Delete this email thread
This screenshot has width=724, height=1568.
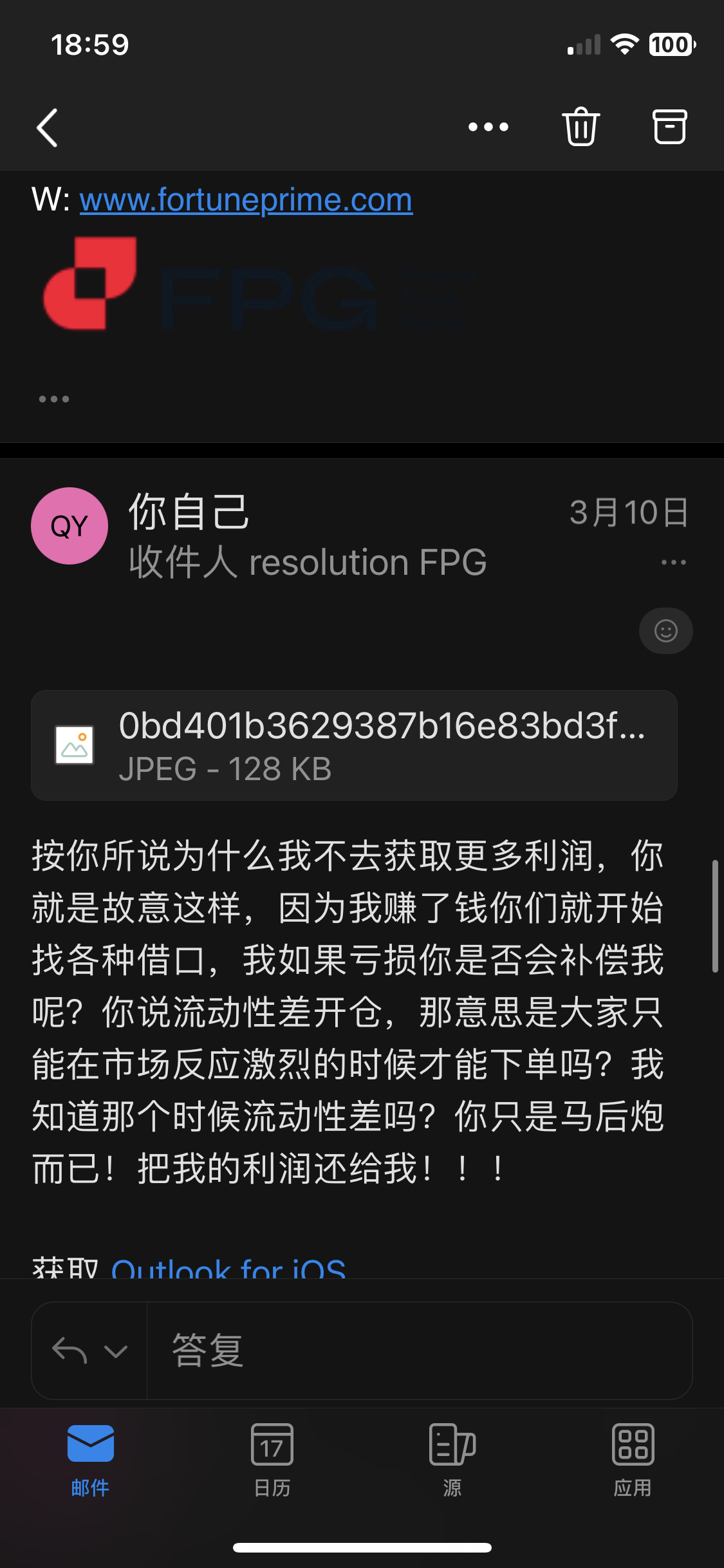pos(580,127)
